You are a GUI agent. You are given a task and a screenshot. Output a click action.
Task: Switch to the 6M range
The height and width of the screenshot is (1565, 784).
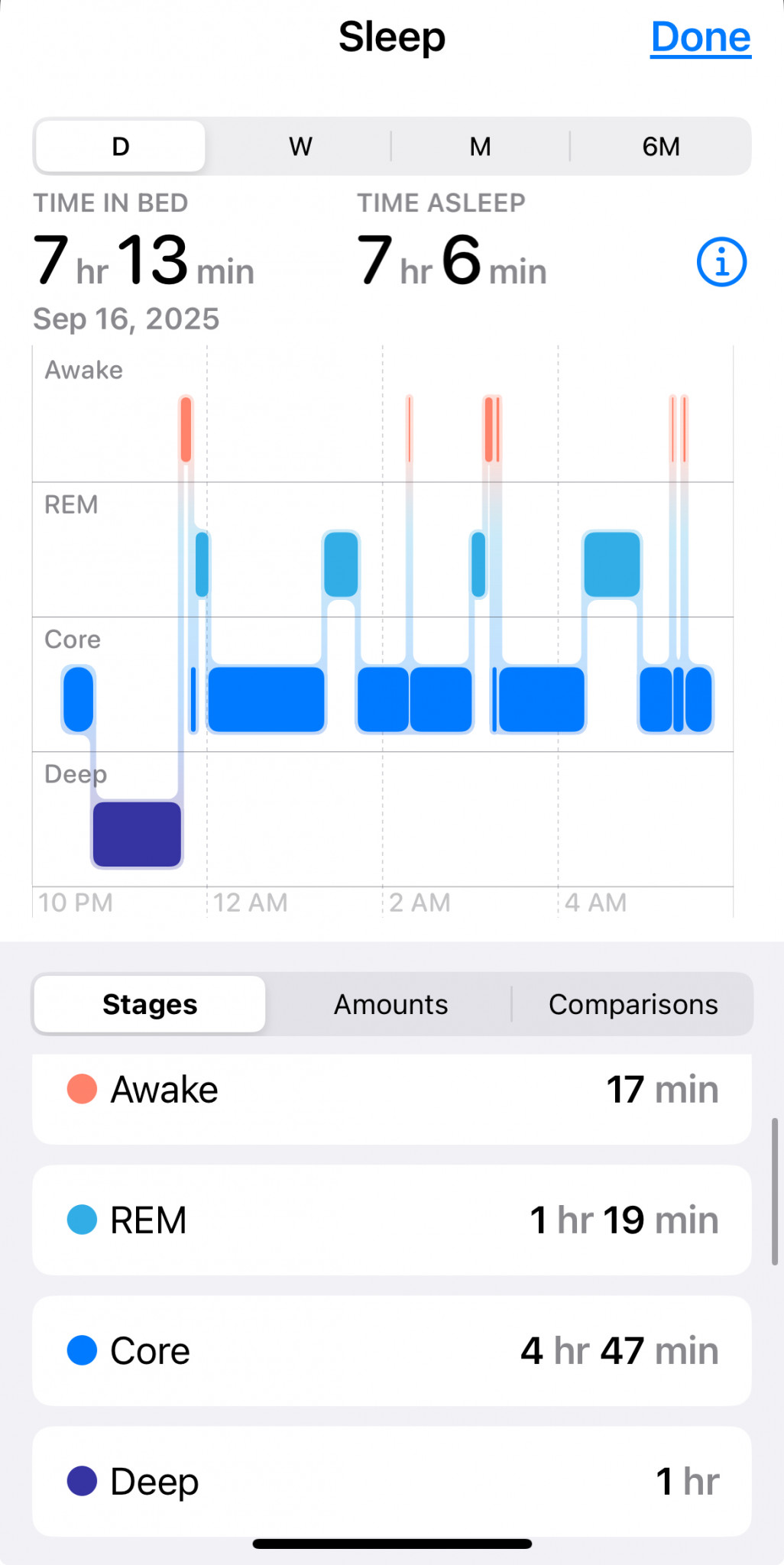click(x=660, y=146)
